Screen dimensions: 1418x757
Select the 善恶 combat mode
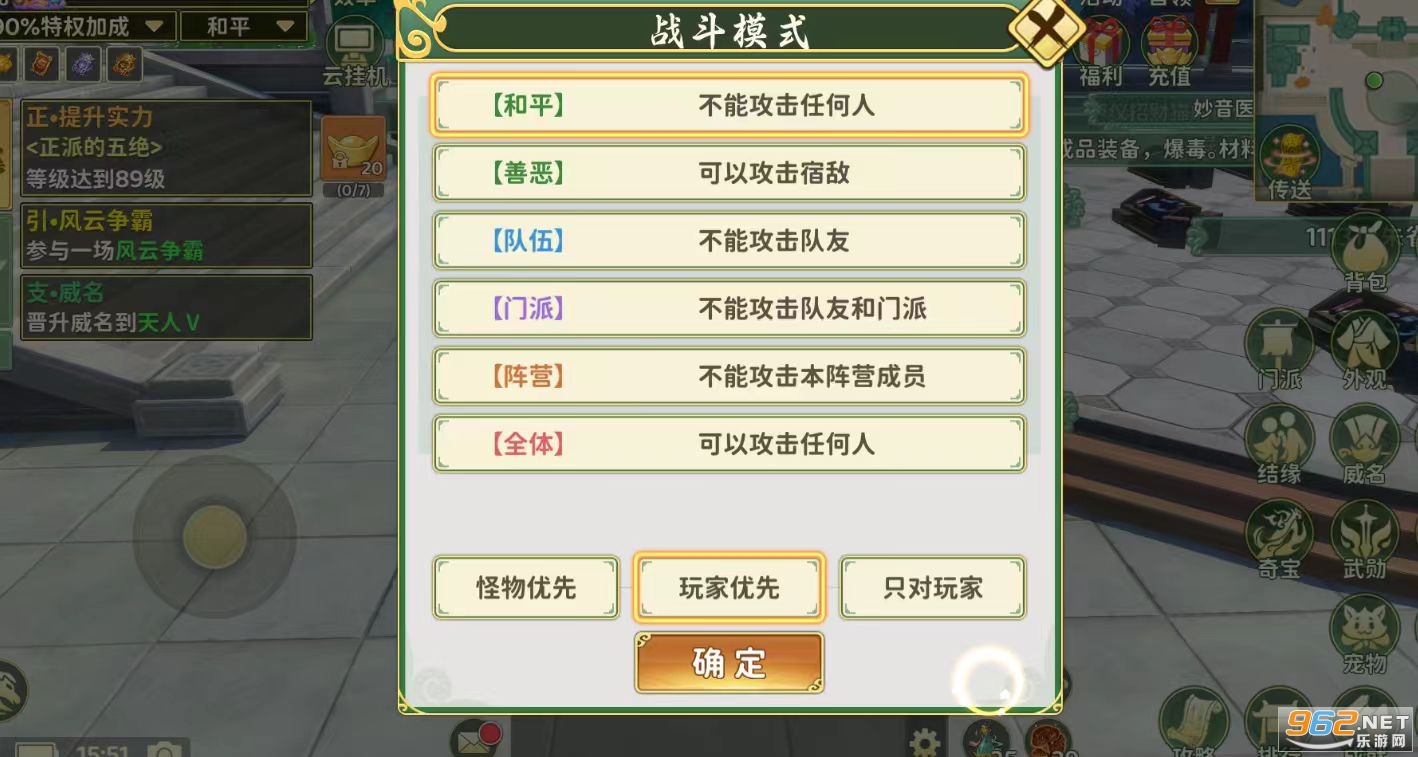point(729,172)
